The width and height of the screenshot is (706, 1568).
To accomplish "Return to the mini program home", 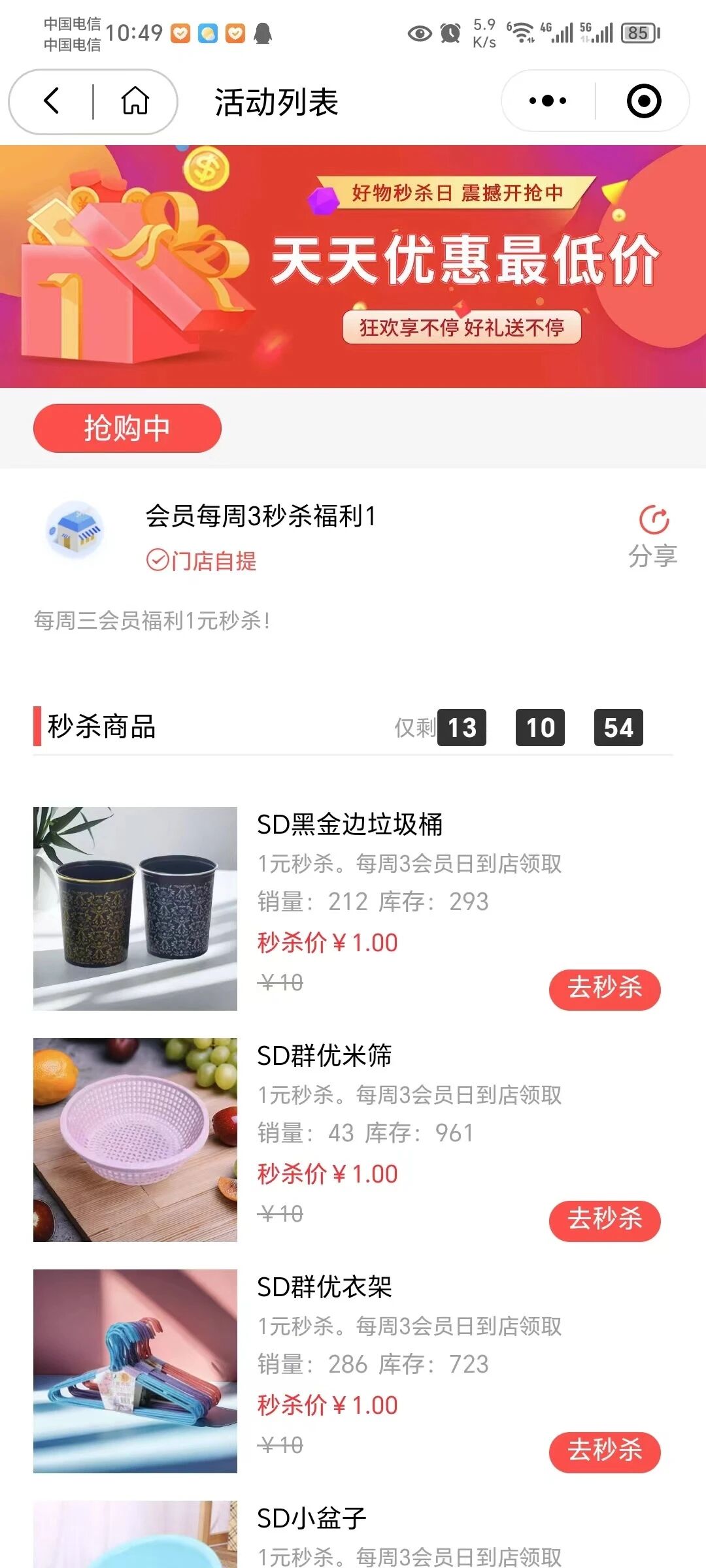I will pyautogui.click(x=135, y=101).
